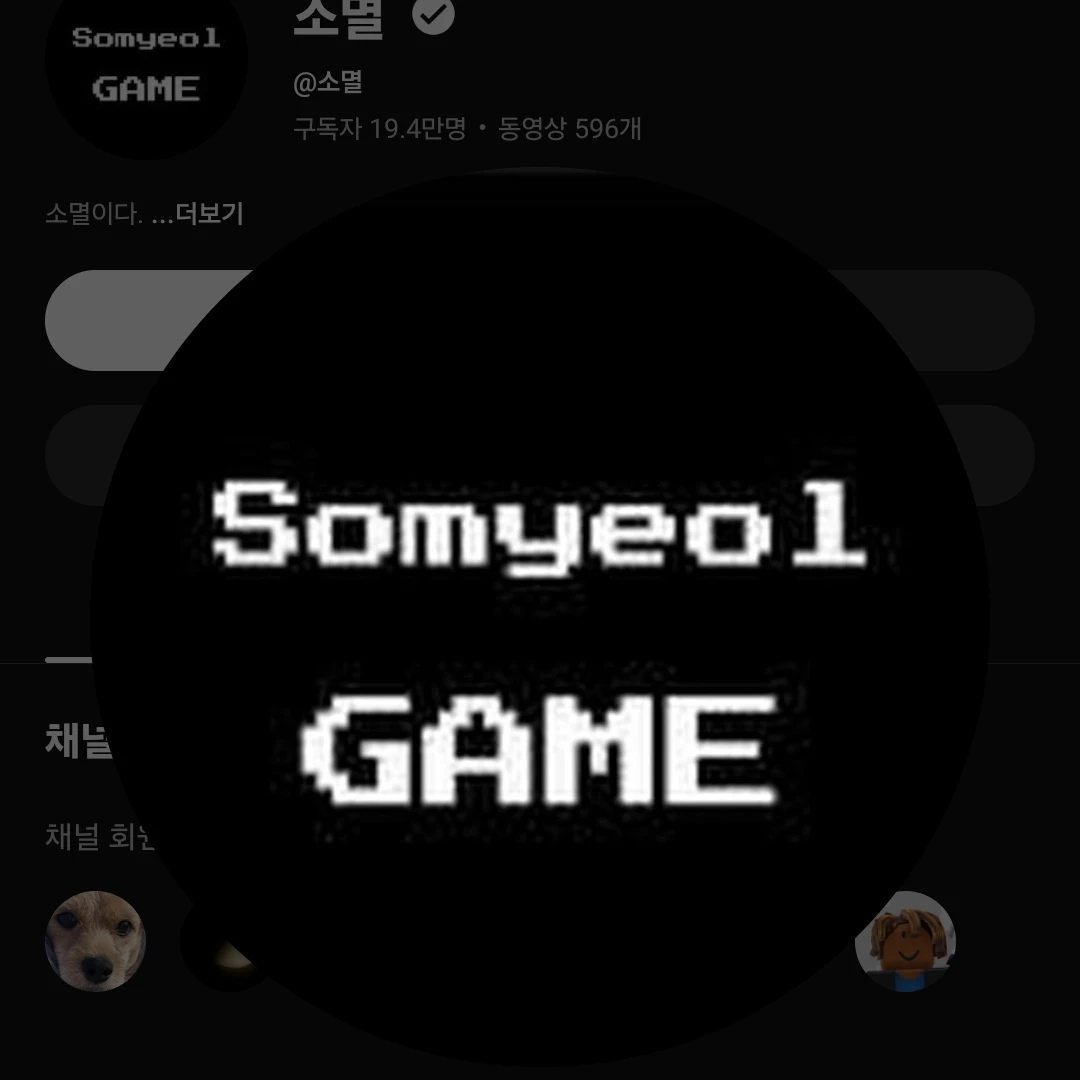Expand channel description with 더보기
The image size is (1080, 1080).
coord(208,213)
